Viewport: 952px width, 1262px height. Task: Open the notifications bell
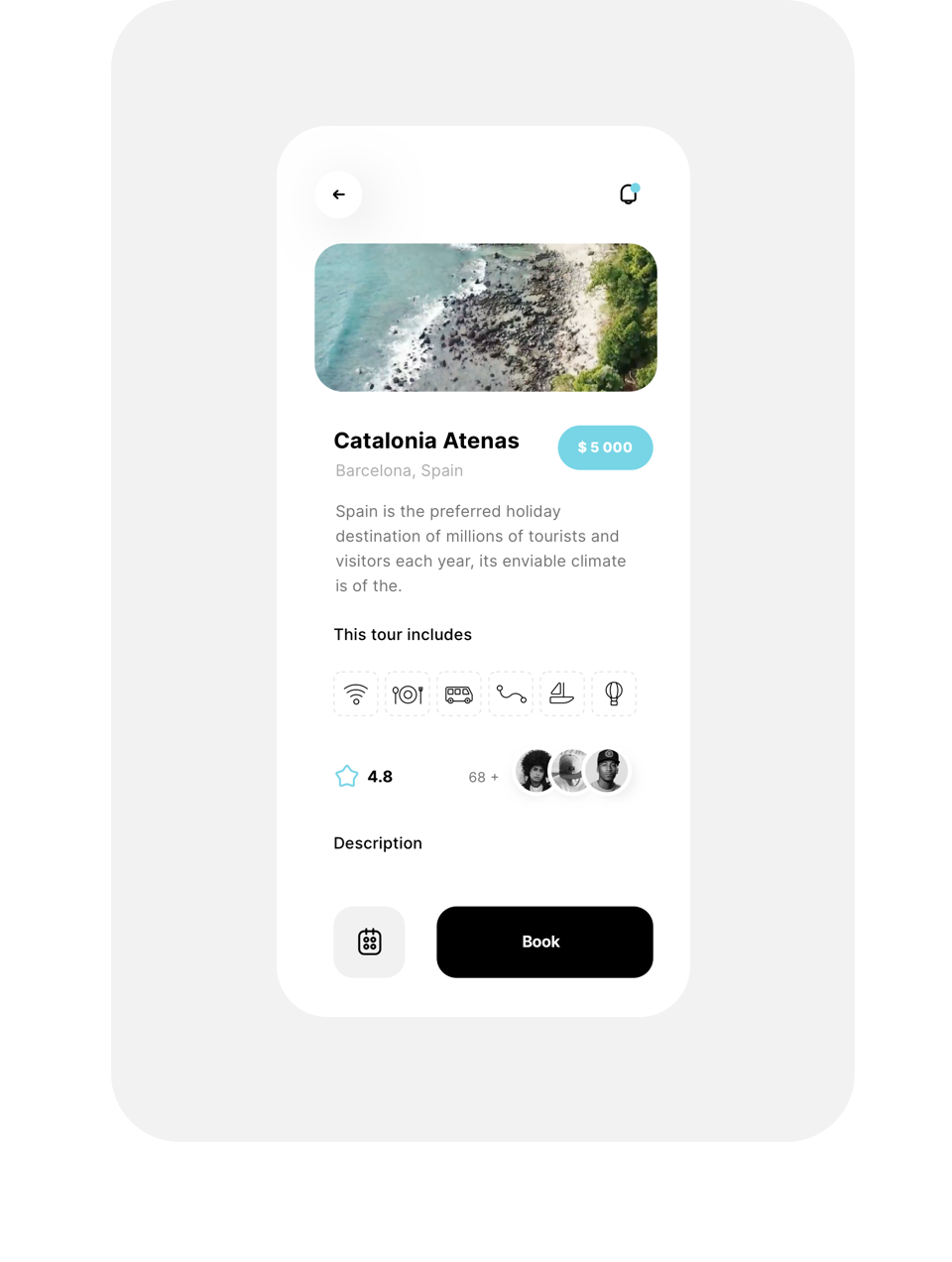coord(629,193)
